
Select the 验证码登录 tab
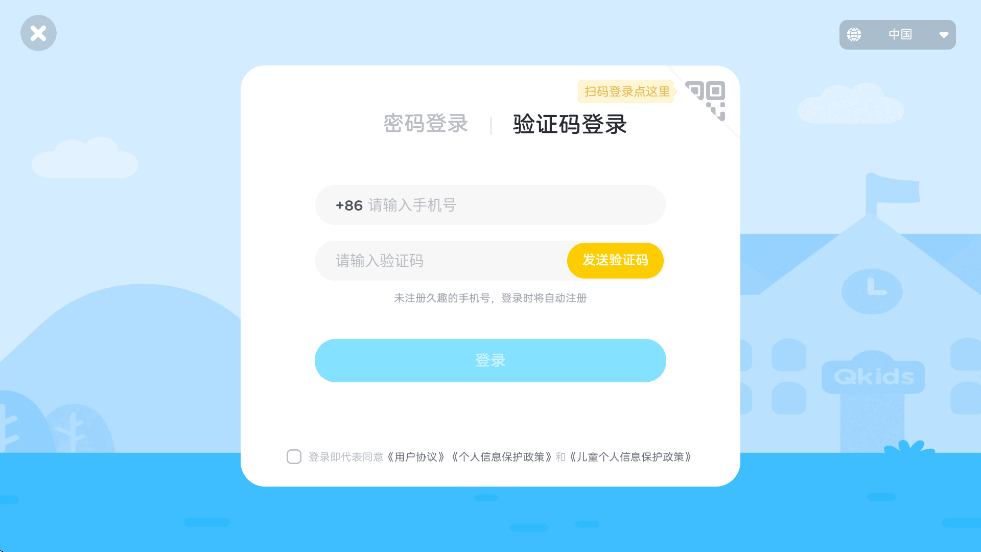pos(569,124)
